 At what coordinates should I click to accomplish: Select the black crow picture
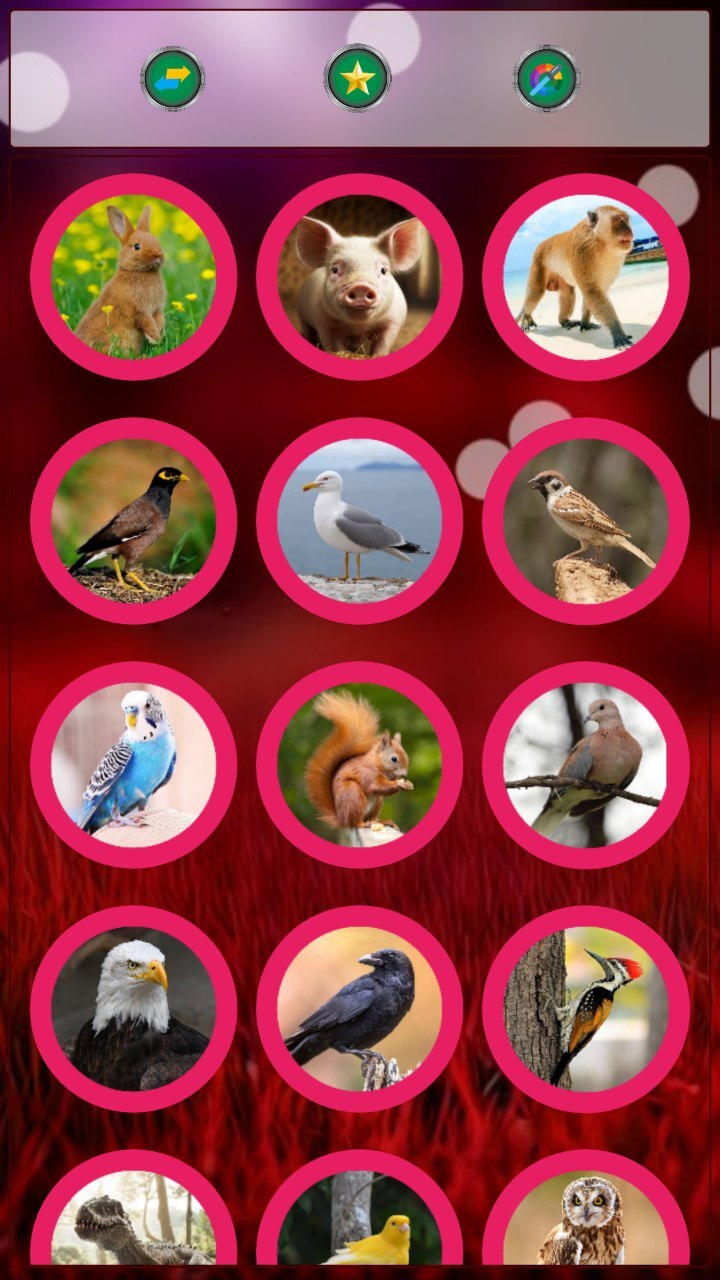pos(359,1009)
